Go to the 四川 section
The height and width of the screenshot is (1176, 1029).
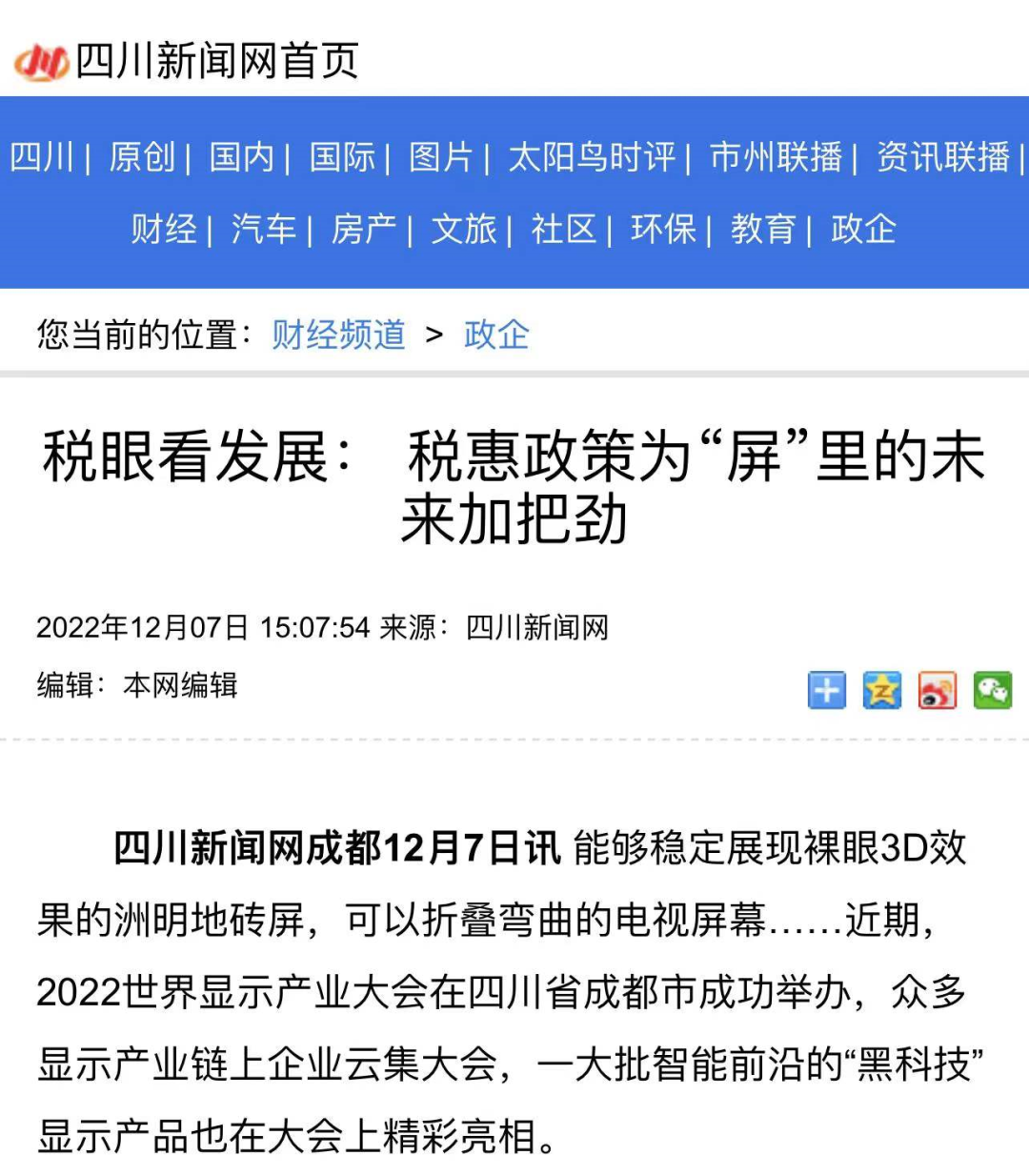tap(41, 156)
